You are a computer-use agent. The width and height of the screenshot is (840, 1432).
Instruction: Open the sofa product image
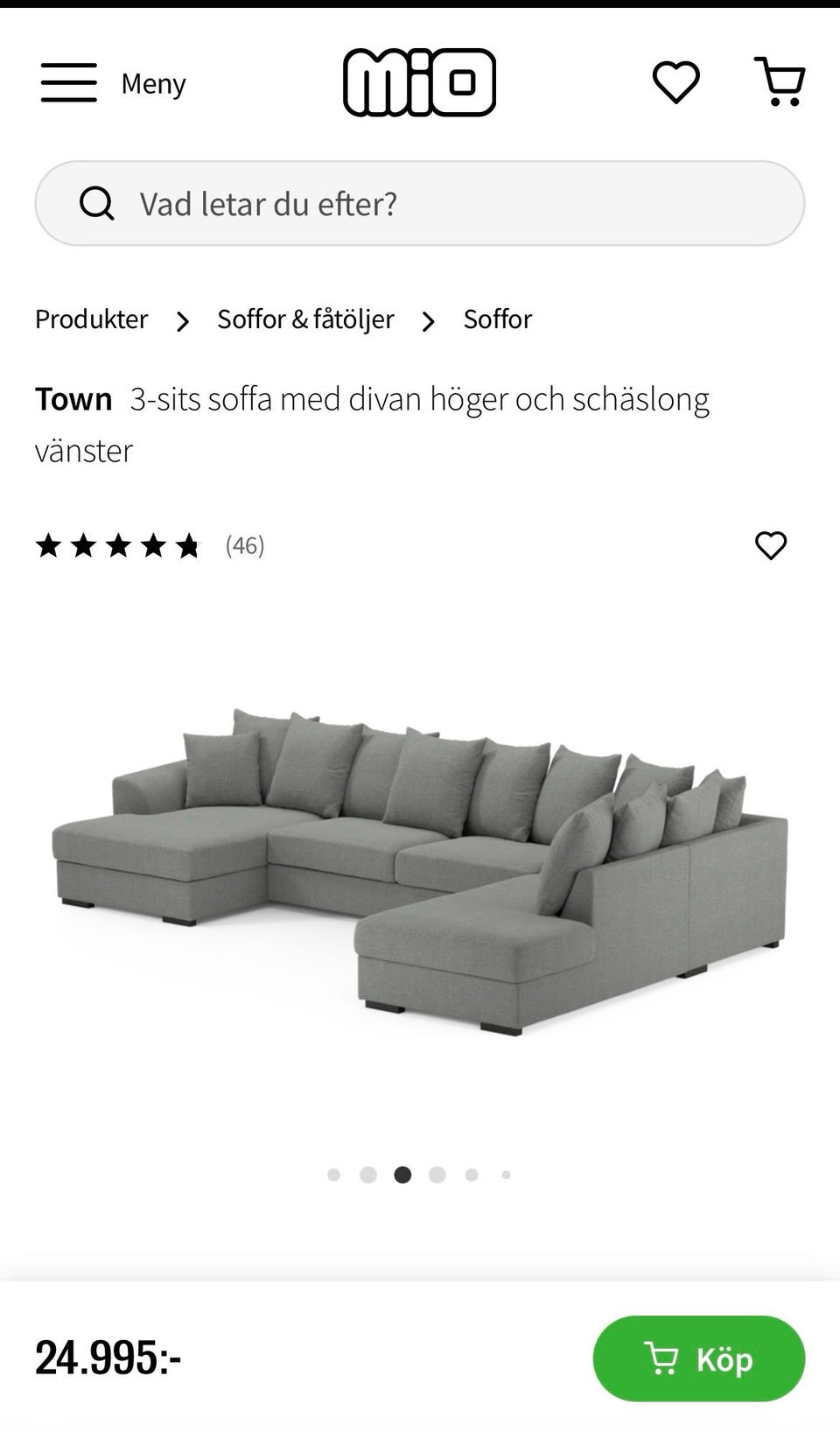point(420,872)
